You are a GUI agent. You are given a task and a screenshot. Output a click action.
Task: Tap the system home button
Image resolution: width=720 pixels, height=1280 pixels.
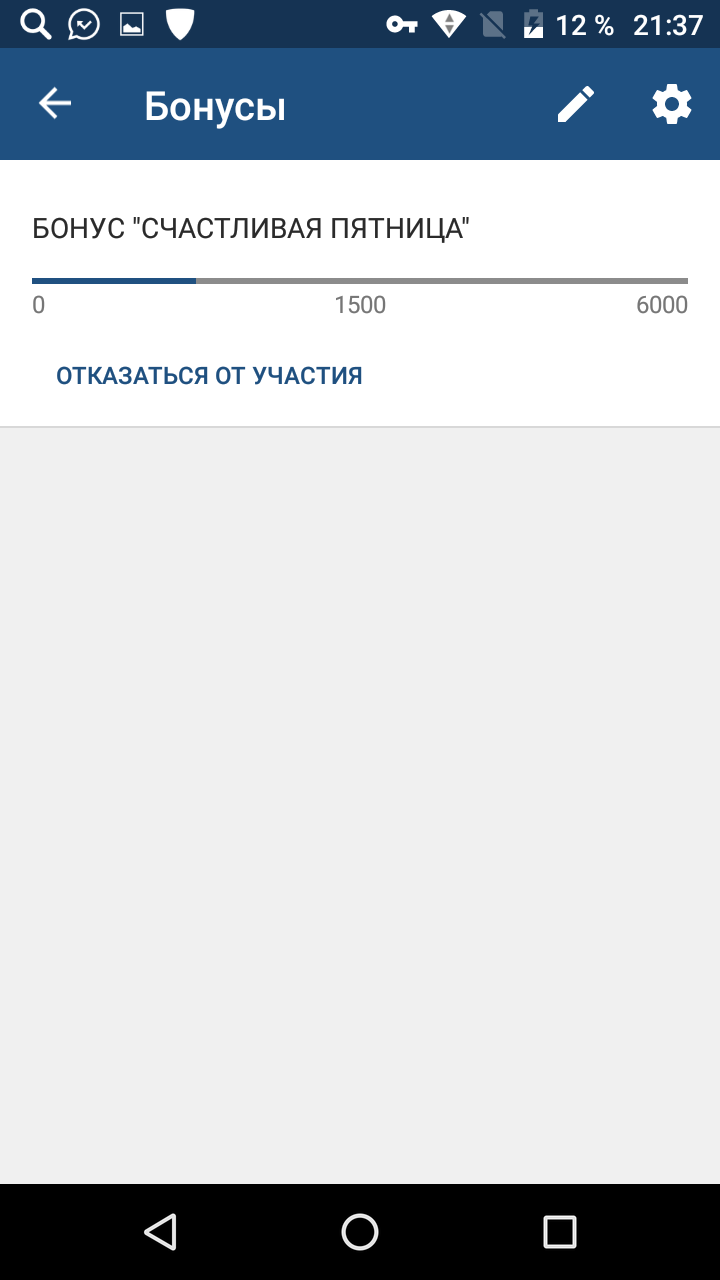(x=360, y=1231)
